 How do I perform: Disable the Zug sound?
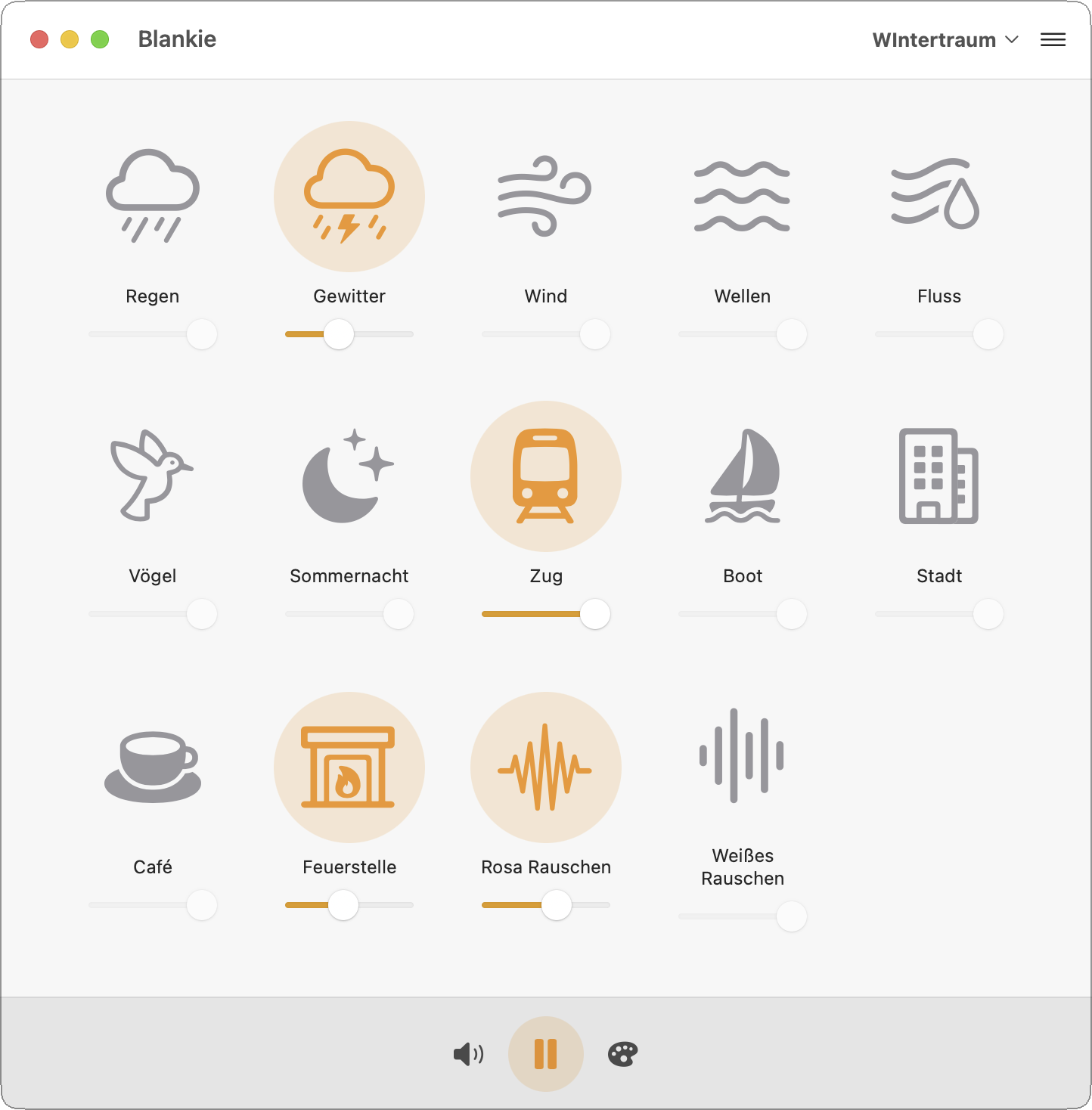pyautogui.click(x=545, y=476)
